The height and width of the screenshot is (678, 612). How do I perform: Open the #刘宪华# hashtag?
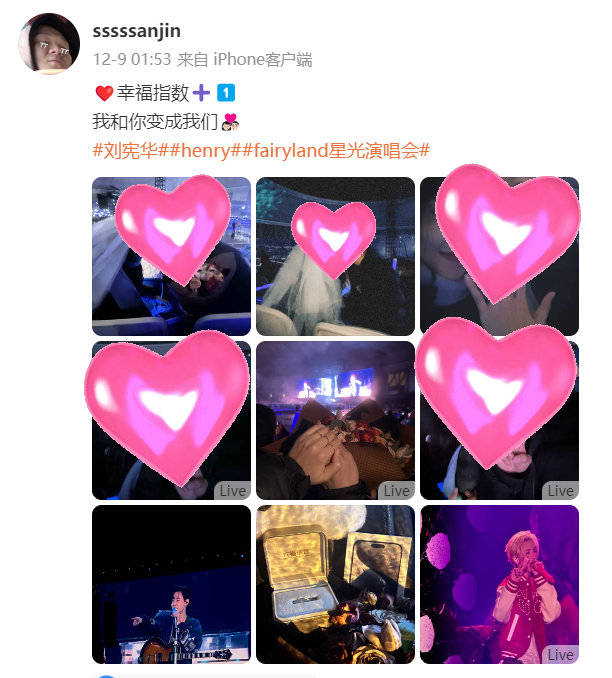click(x=125, y=150)
